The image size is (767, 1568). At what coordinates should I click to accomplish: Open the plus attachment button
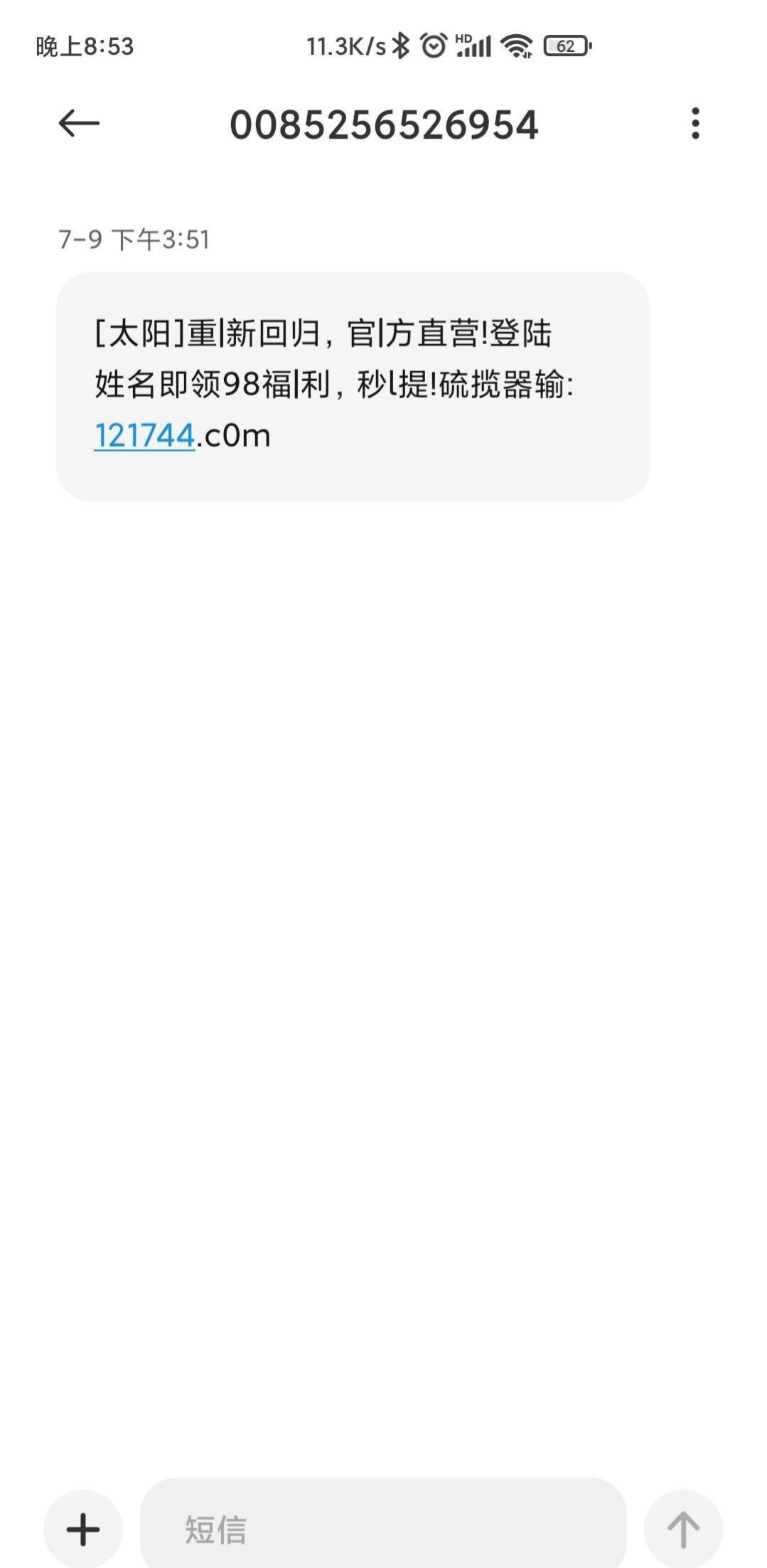[x=83, y=1529]
